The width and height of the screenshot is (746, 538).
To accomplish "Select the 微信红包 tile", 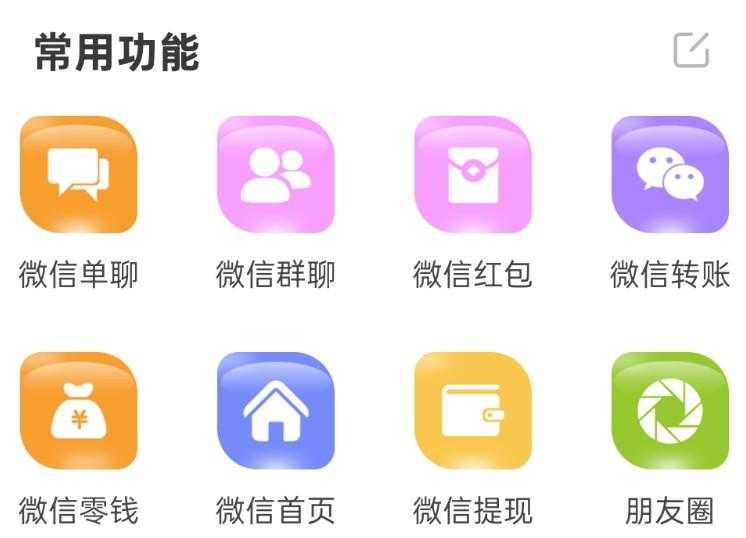I will [x=472, y=175].
